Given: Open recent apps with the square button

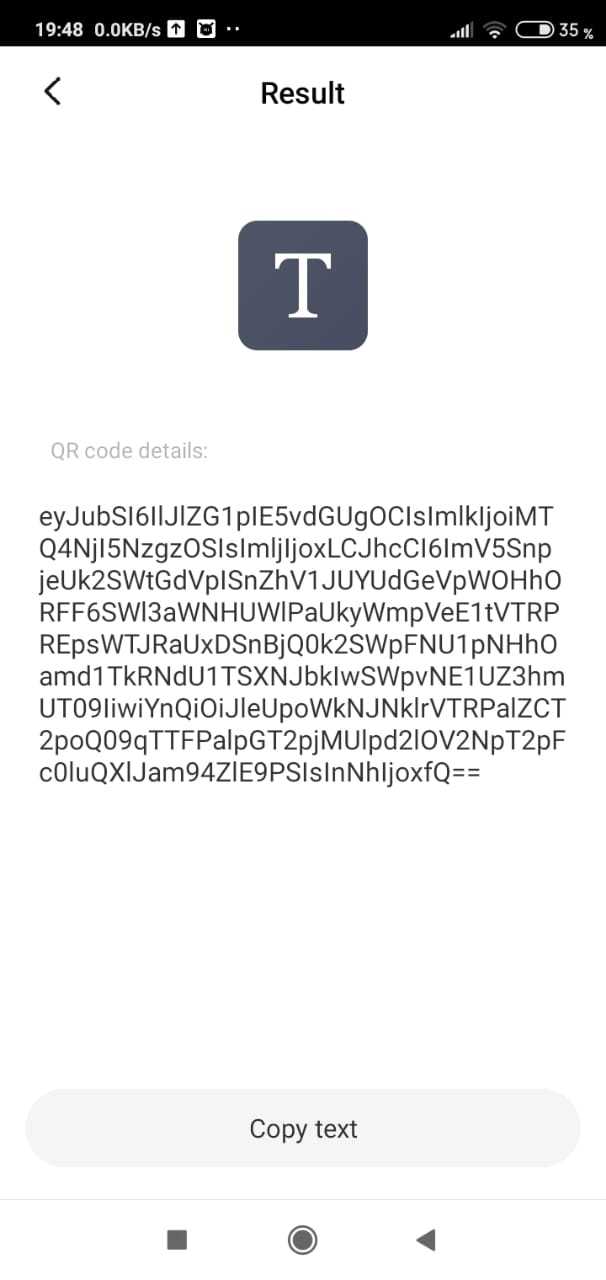Looking at the screenshot, I should (x=177, y=1240).
